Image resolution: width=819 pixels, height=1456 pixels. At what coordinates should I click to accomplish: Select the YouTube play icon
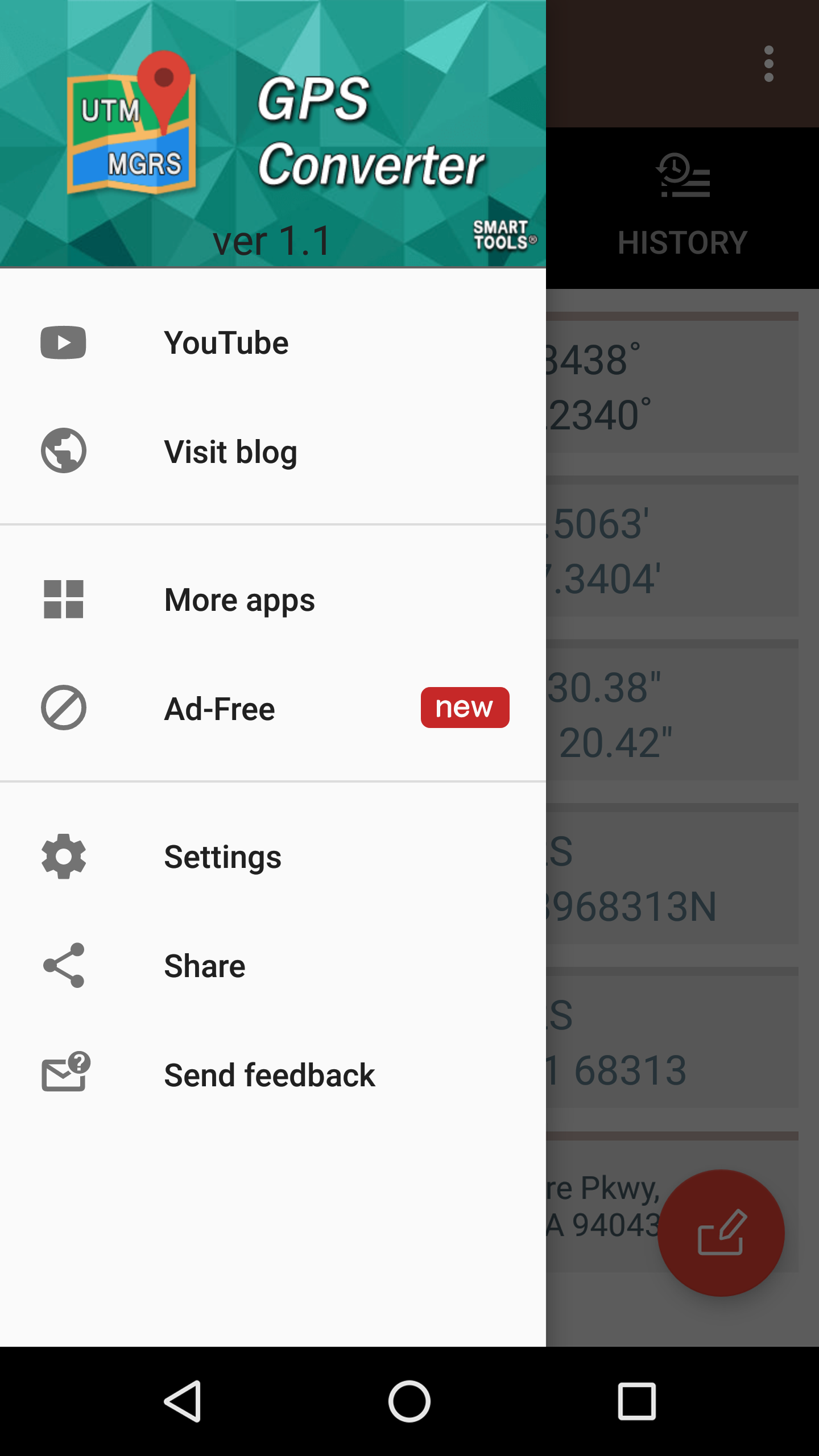[63, 342]
